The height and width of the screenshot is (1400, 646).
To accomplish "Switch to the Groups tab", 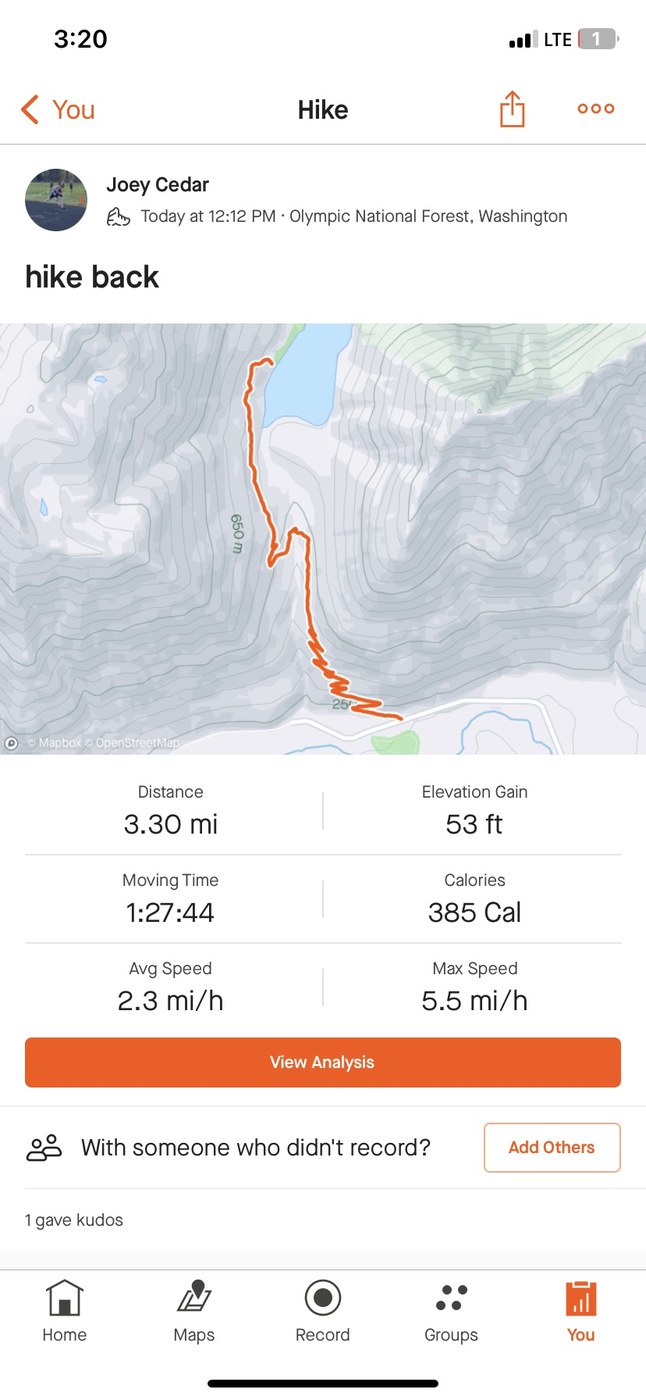I will coord(451,1312).
